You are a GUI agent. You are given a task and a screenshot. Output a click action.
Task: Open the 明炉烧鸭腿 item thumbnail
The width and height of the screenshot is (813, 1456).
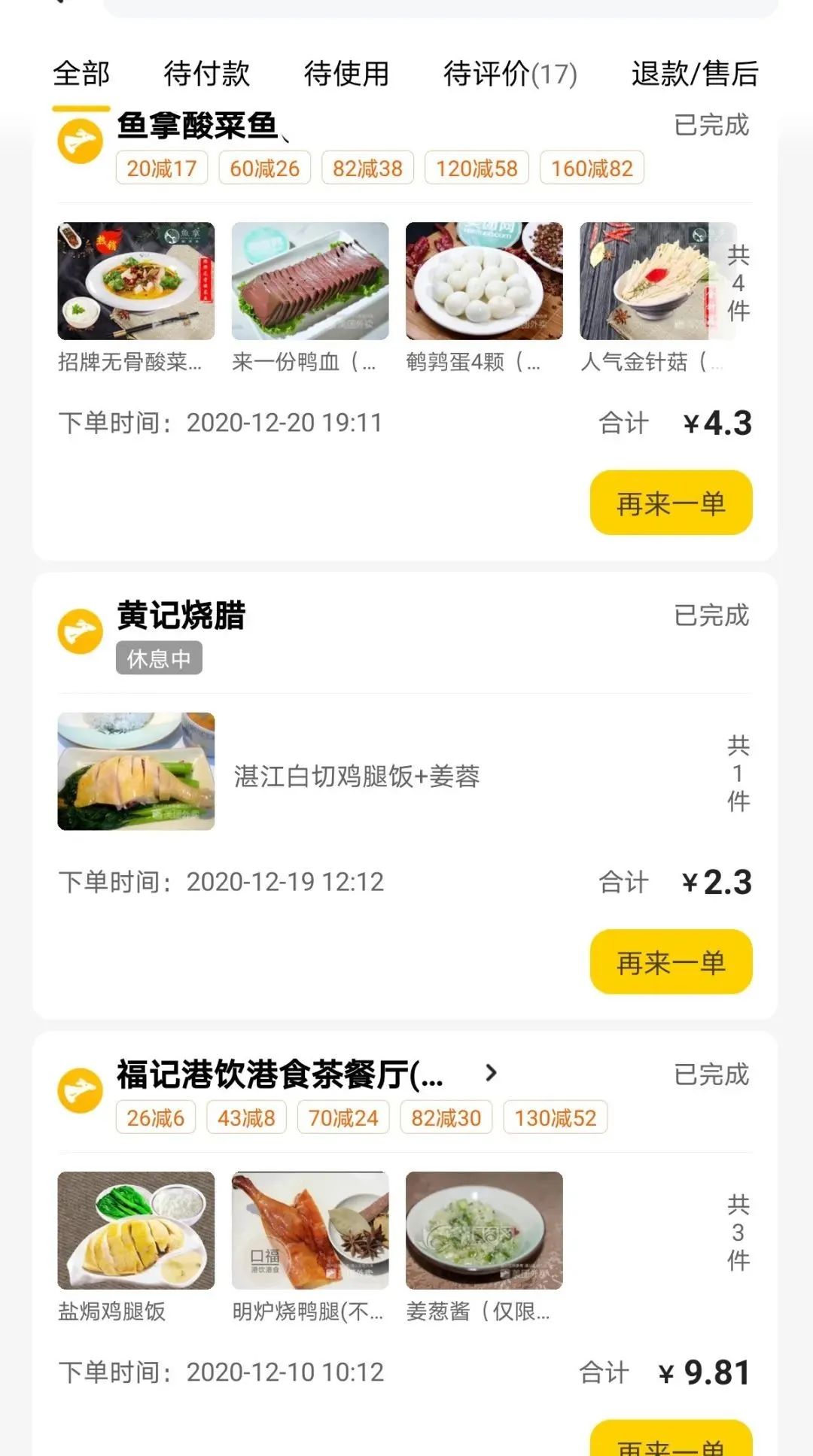(310, 1230)
